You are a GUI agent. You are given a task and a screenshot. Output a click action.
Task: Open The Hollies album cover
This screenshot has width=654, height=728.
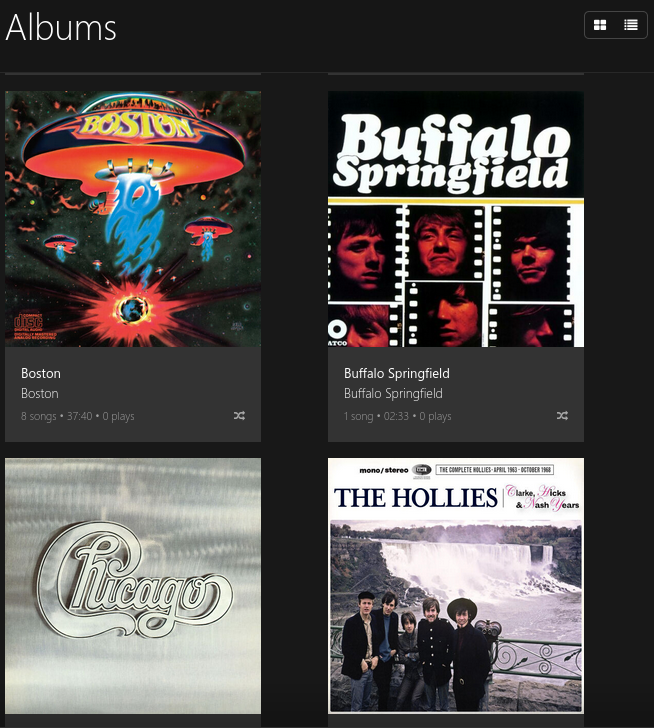tap(456, 586)
